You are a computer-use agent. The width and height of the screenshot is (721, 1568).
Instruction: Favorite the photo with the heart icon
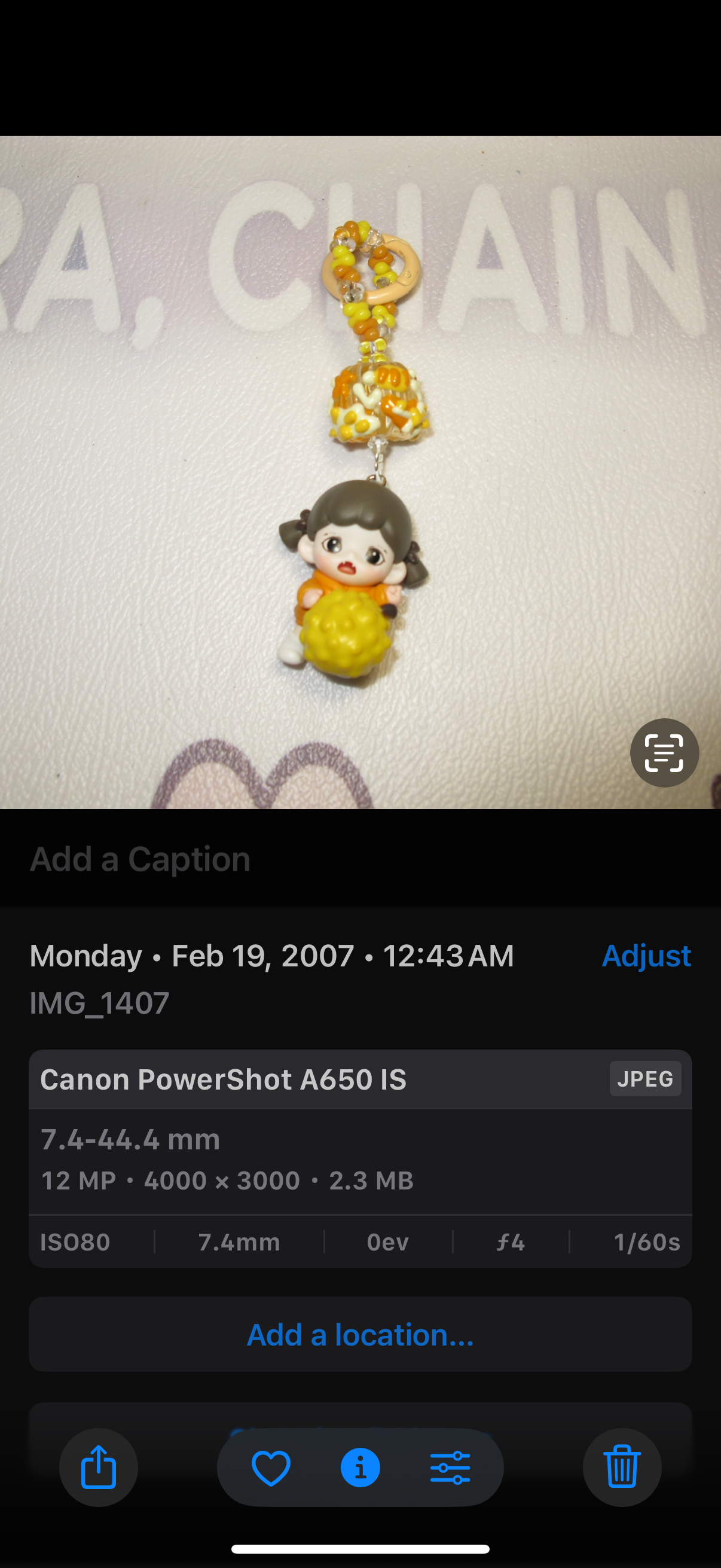click(x=271, y=1468)
